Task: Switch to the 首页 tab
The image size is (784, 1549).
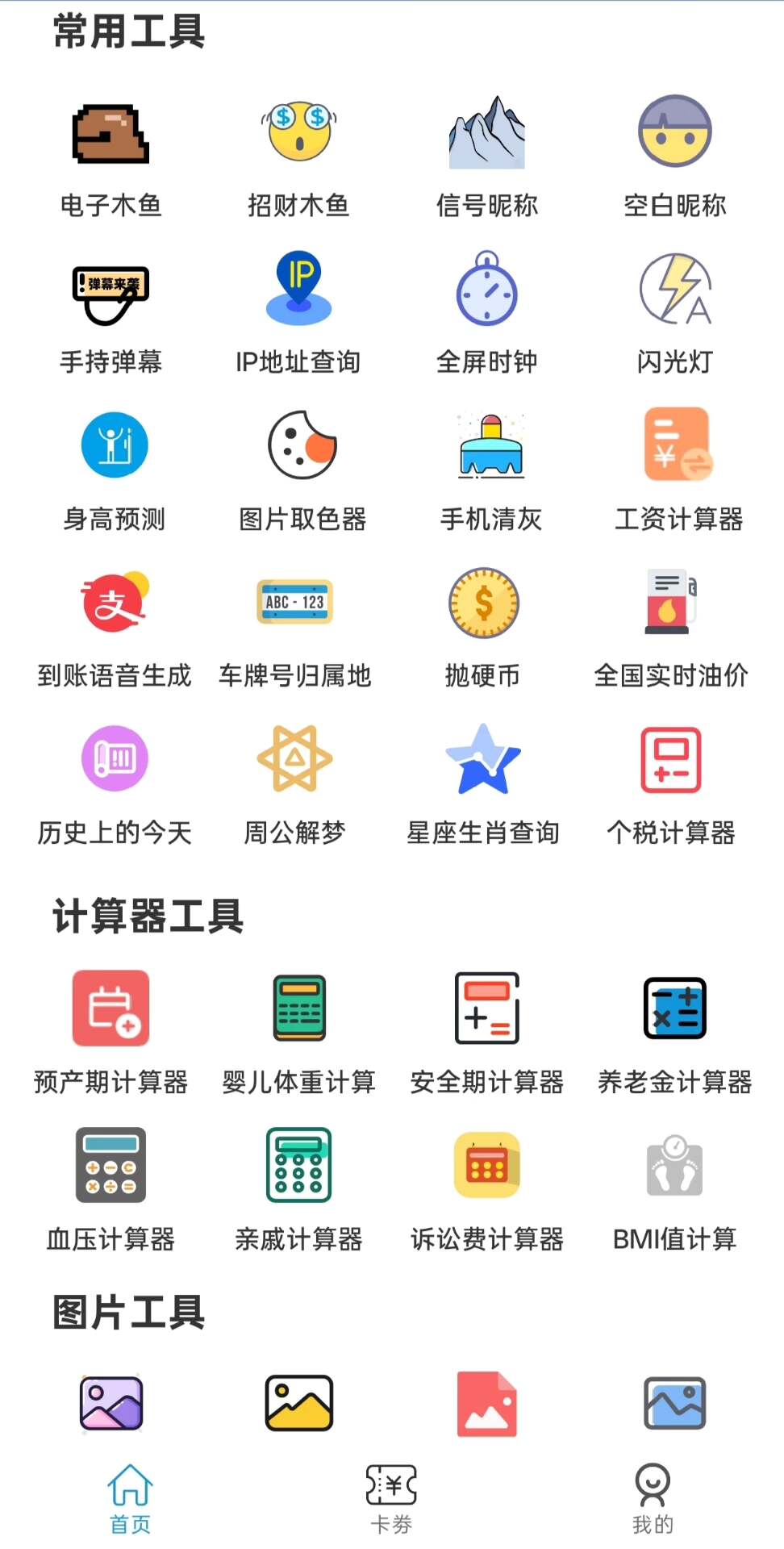Action: click(131, 1497)
